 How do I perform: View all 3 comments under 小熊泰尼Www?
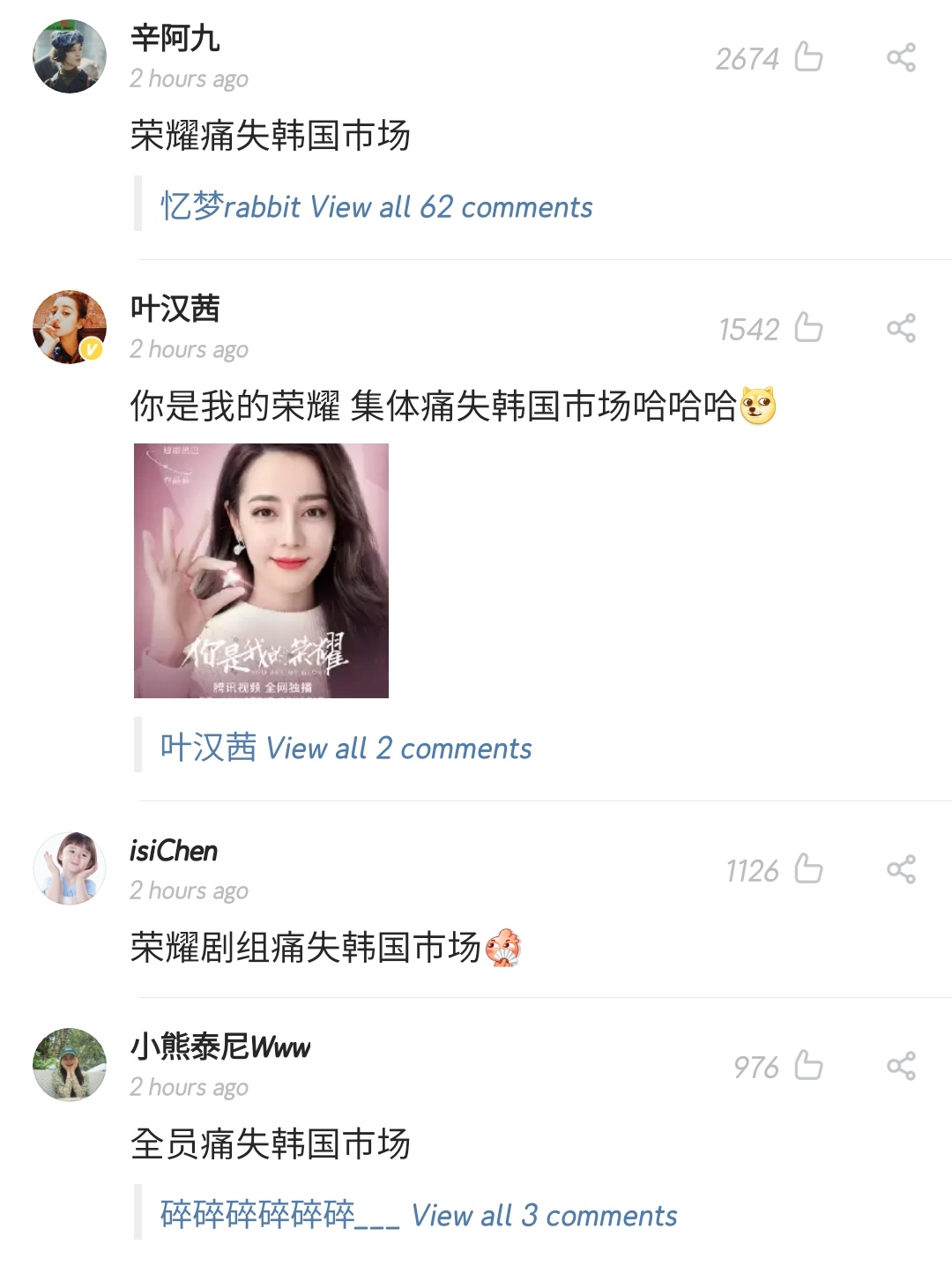[543, 1216]
